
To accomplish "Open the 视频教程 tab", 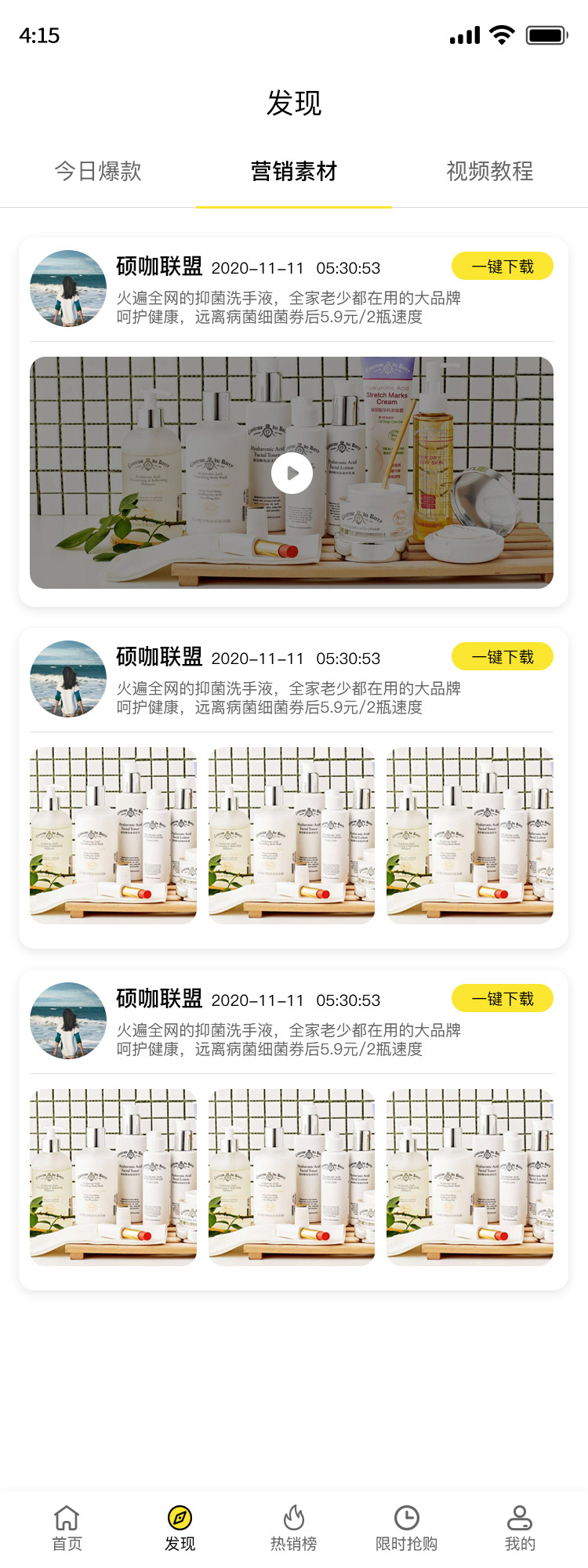I will 490,171.
